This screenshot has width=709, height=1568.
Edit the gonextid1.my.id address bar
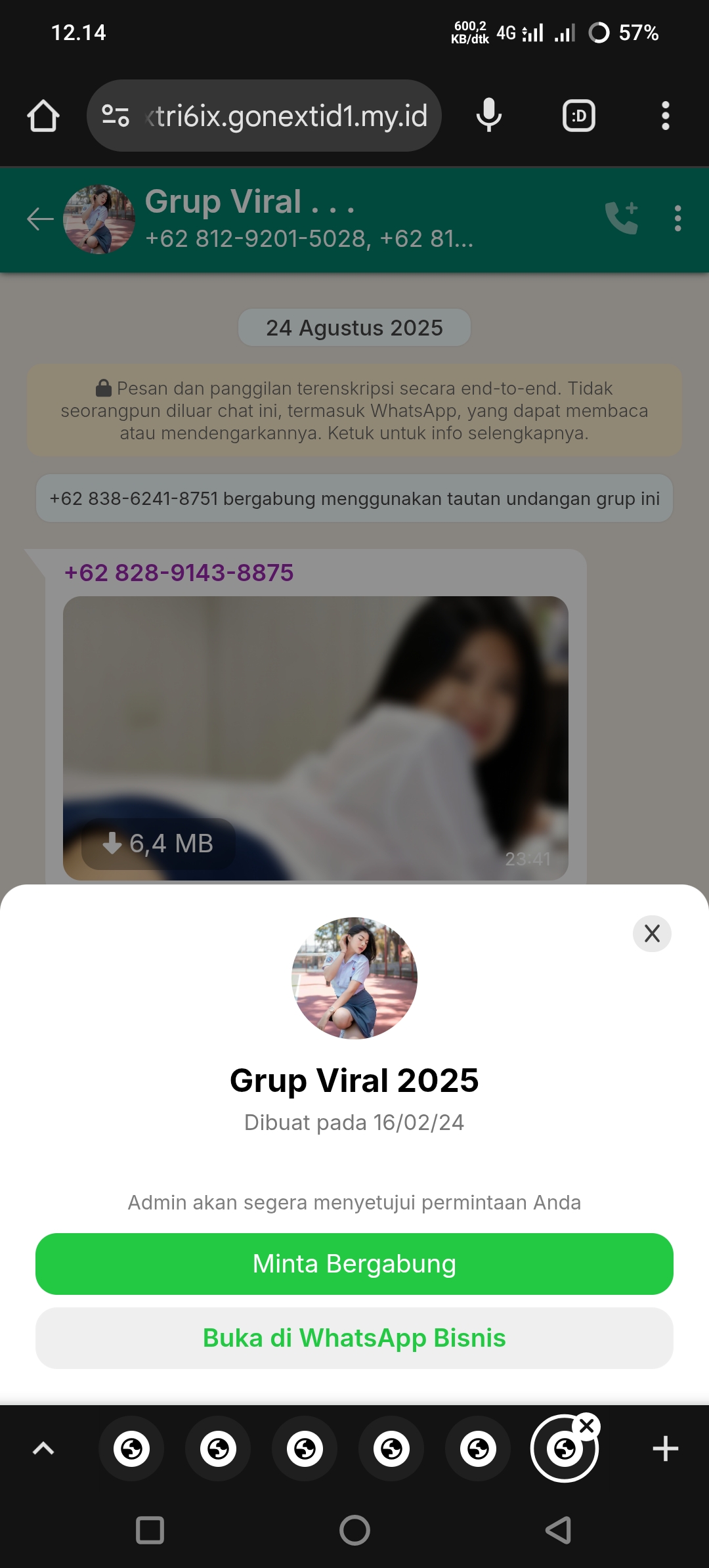coord(286,116)
